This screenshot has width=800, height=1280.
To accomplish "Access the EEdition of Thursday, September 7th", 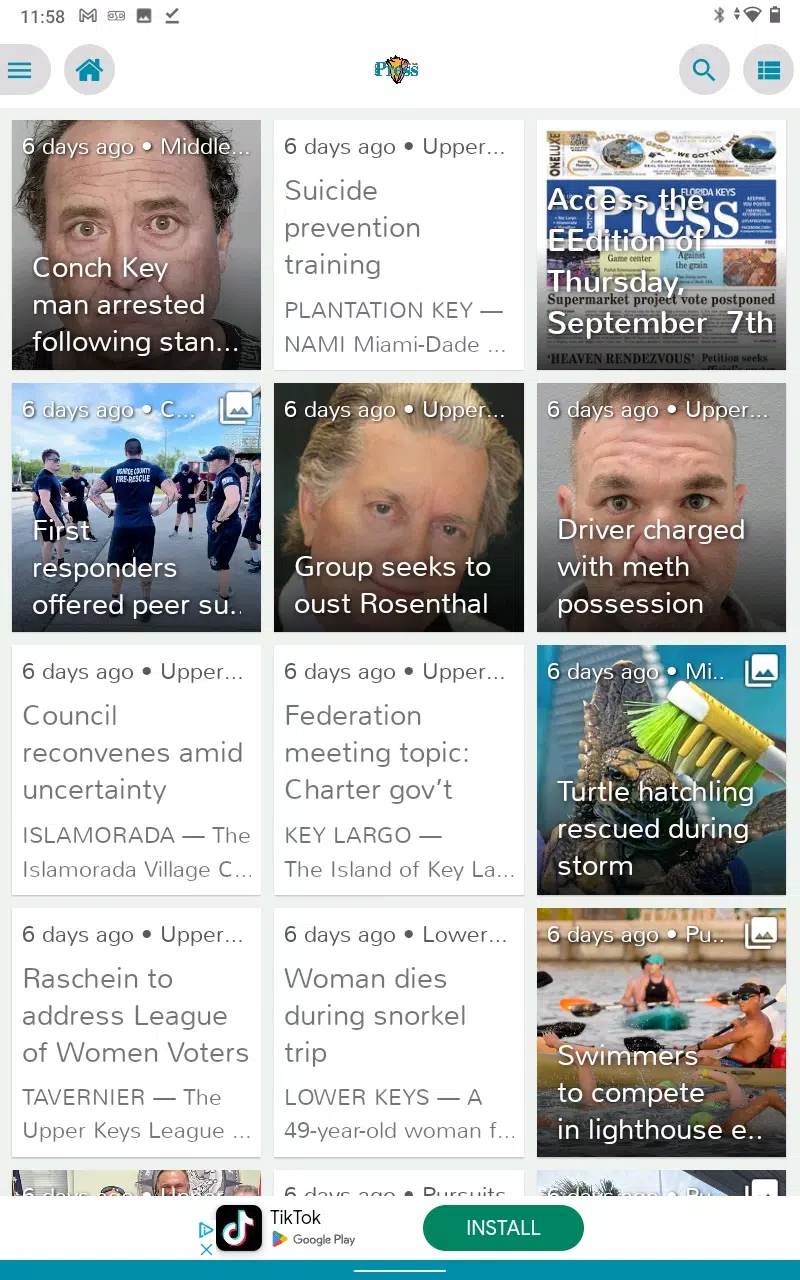I will (x=661, y=245).
